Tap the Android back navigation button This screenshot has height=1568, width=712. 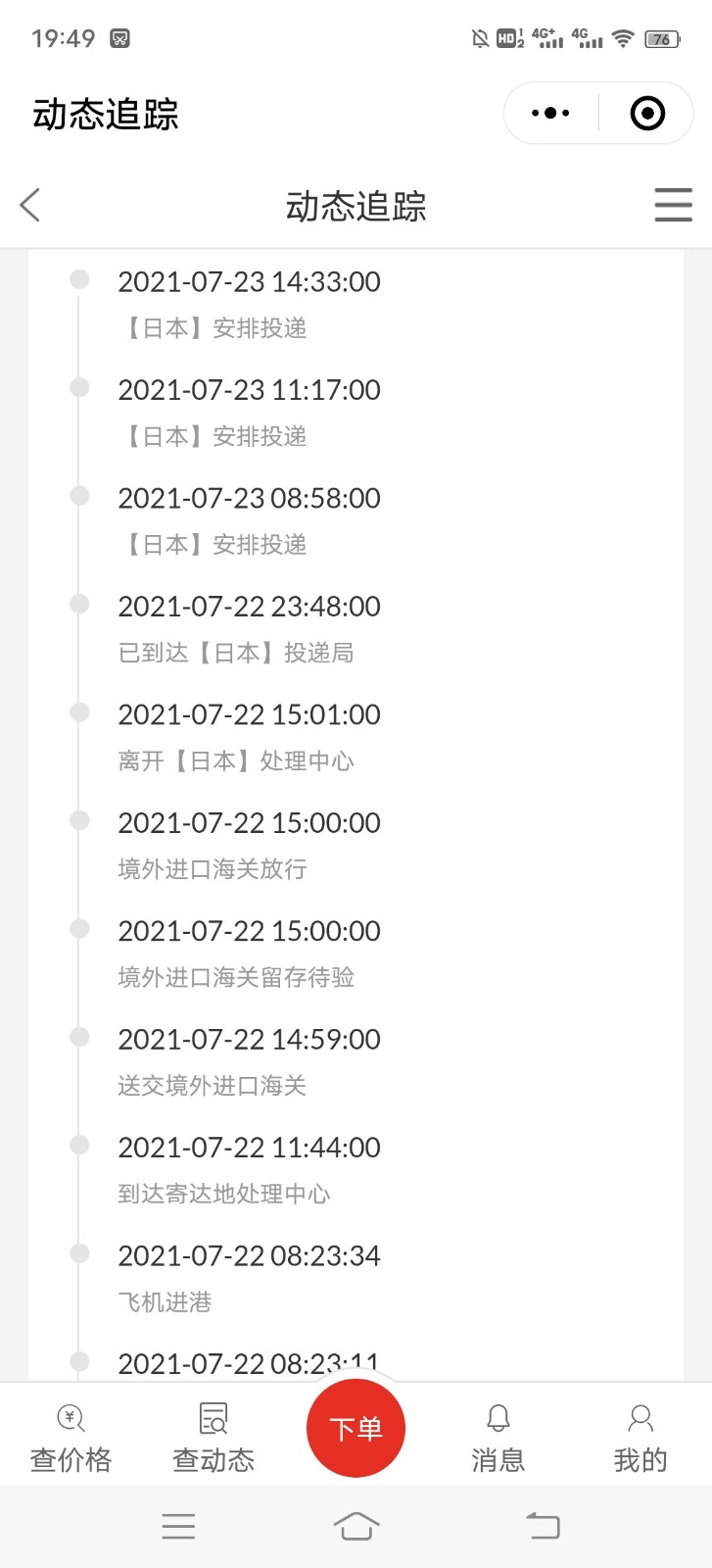coord(545,1525)
